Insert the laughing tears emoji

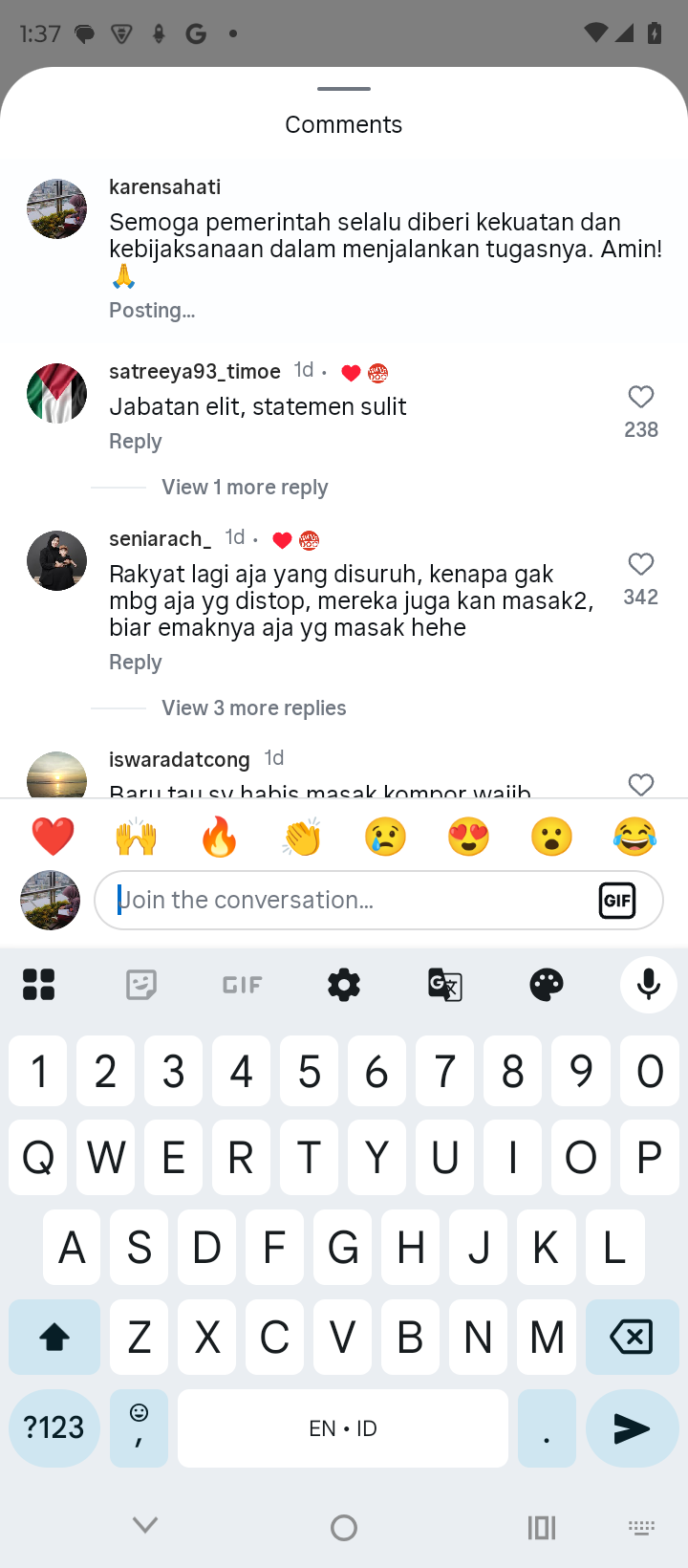coord(634,837)
